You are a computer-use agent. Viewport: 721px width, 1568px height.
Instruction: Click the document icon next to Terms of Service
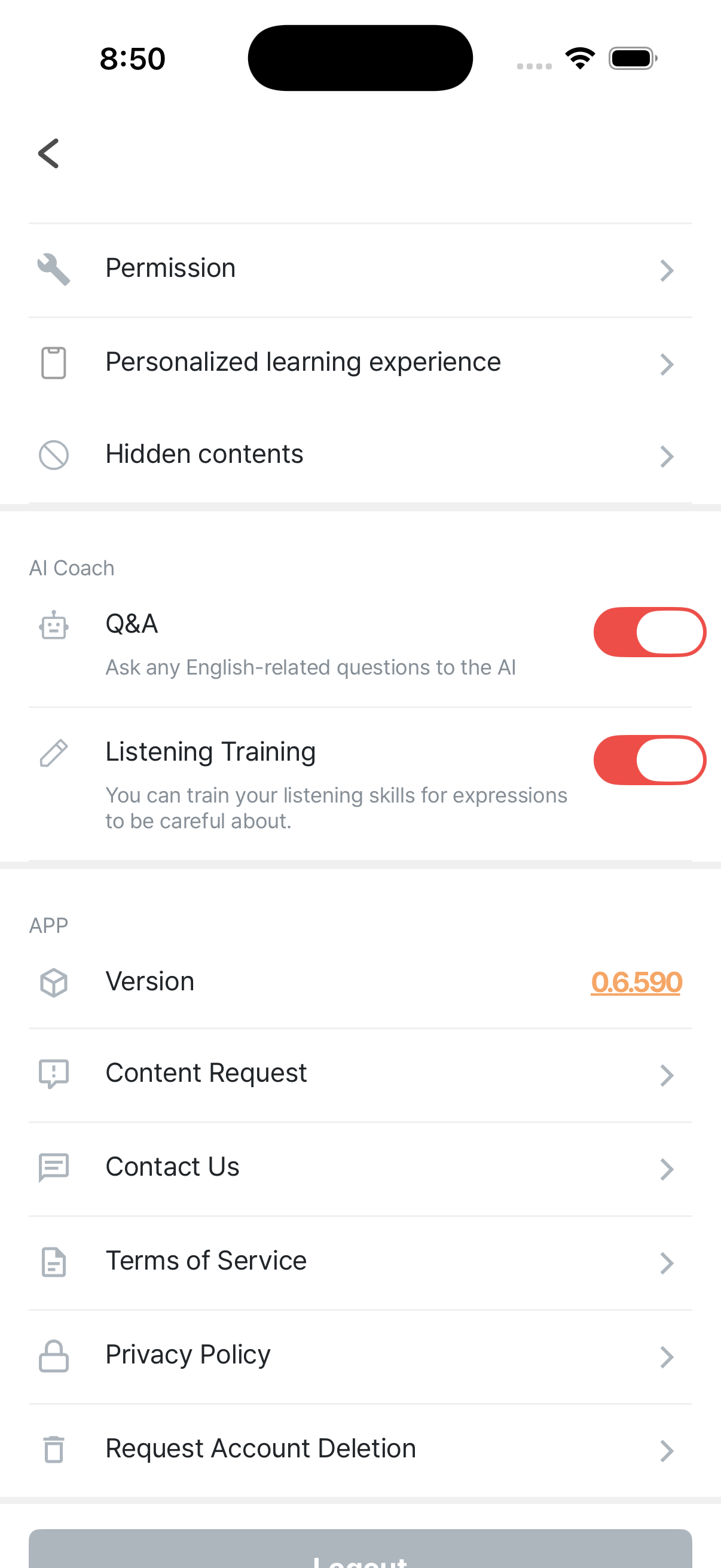[54, 1261]
